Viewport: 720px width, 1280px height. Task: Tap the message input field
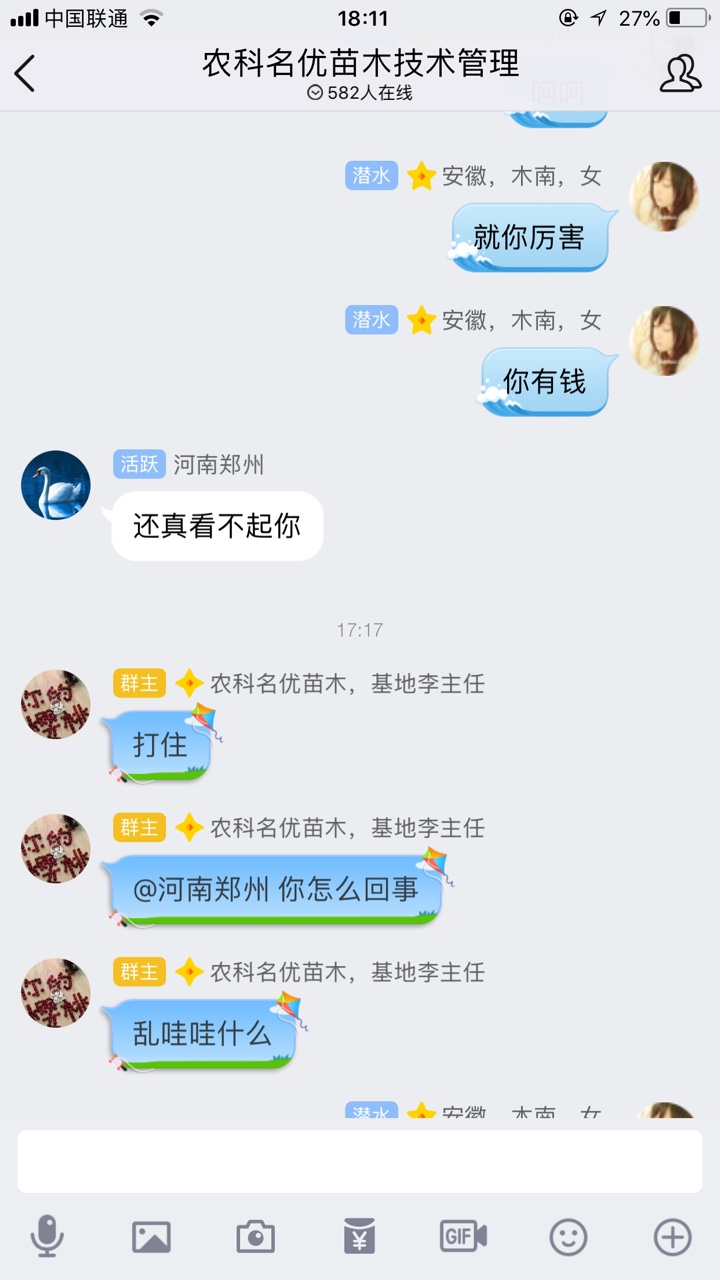coord(360,1161)
